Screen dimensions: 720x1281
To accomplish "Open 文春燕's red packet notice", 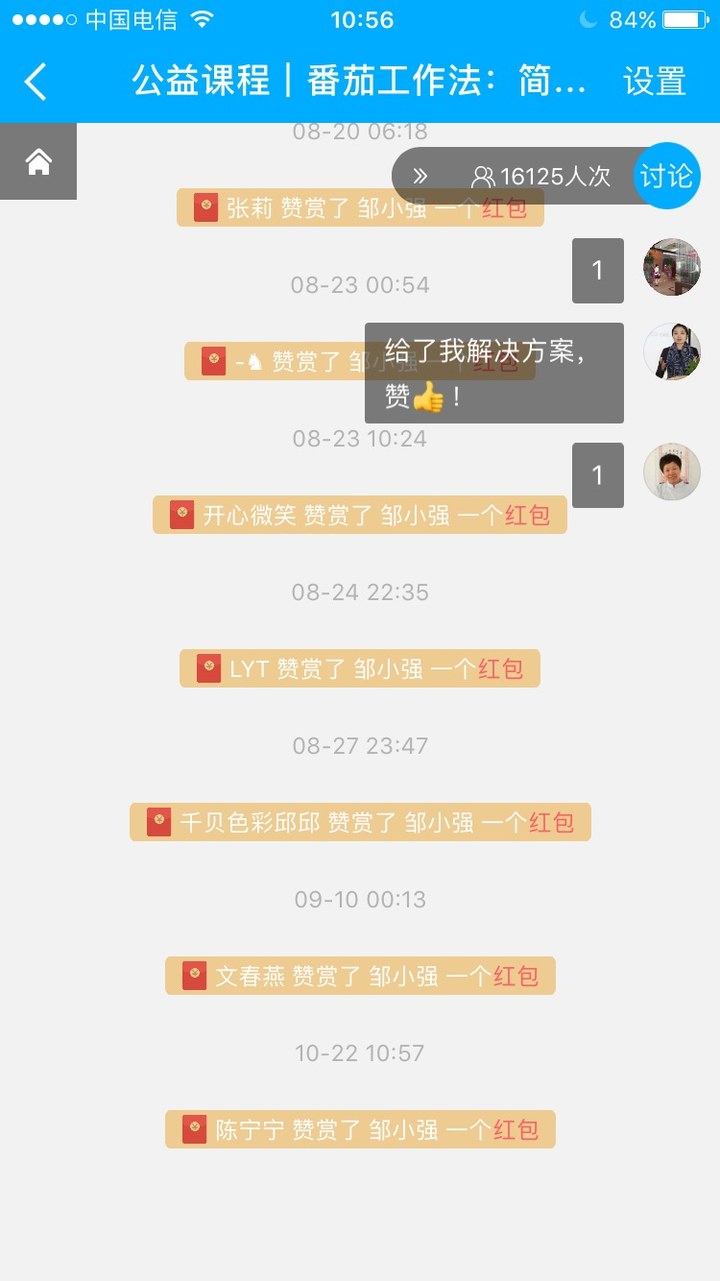I will 360,976.
